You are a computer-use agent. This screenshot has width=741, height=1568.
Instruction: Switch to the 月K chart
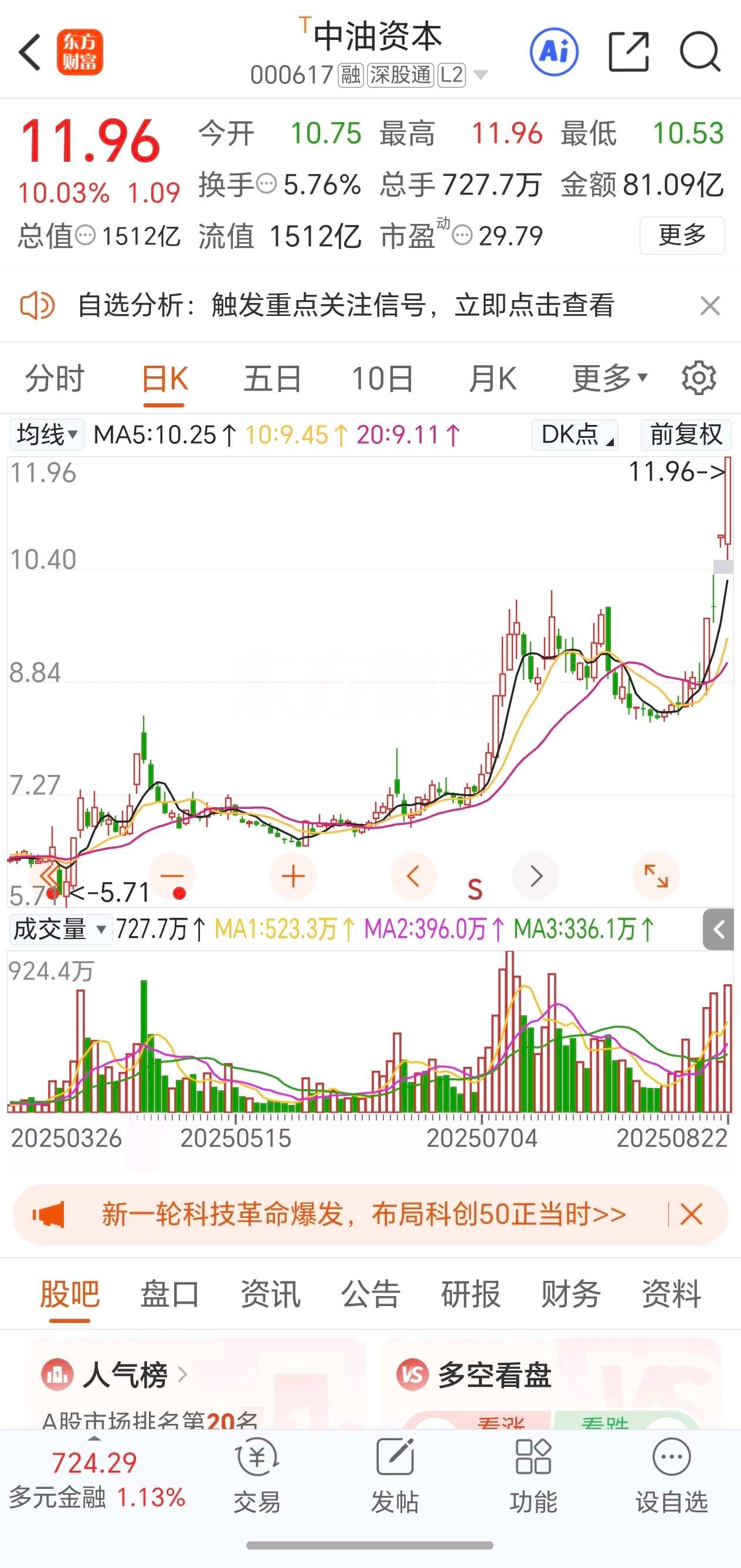click(492, 379)
